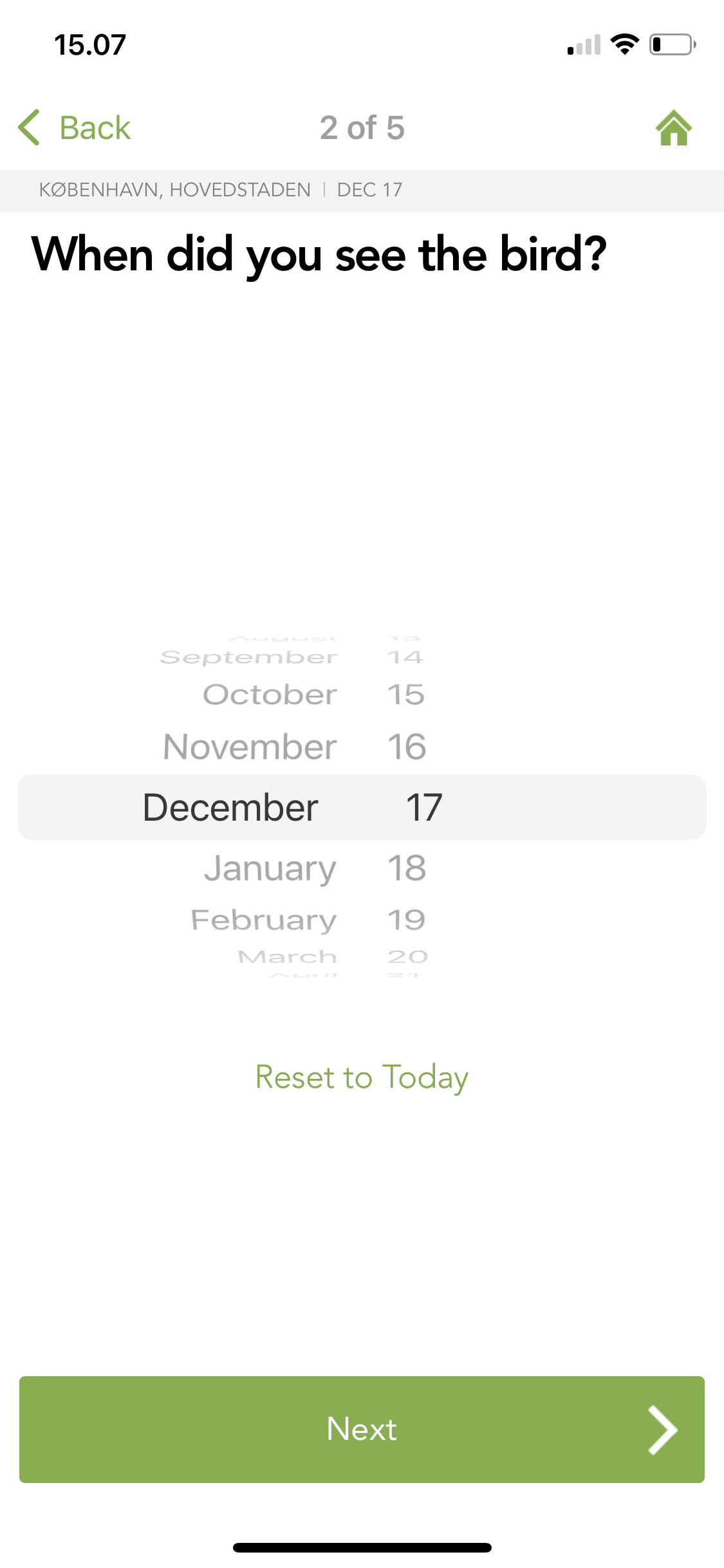Select day 19 in the date wheel
The height and width of the screenshot is (1568, 724).
pos(407,920)
